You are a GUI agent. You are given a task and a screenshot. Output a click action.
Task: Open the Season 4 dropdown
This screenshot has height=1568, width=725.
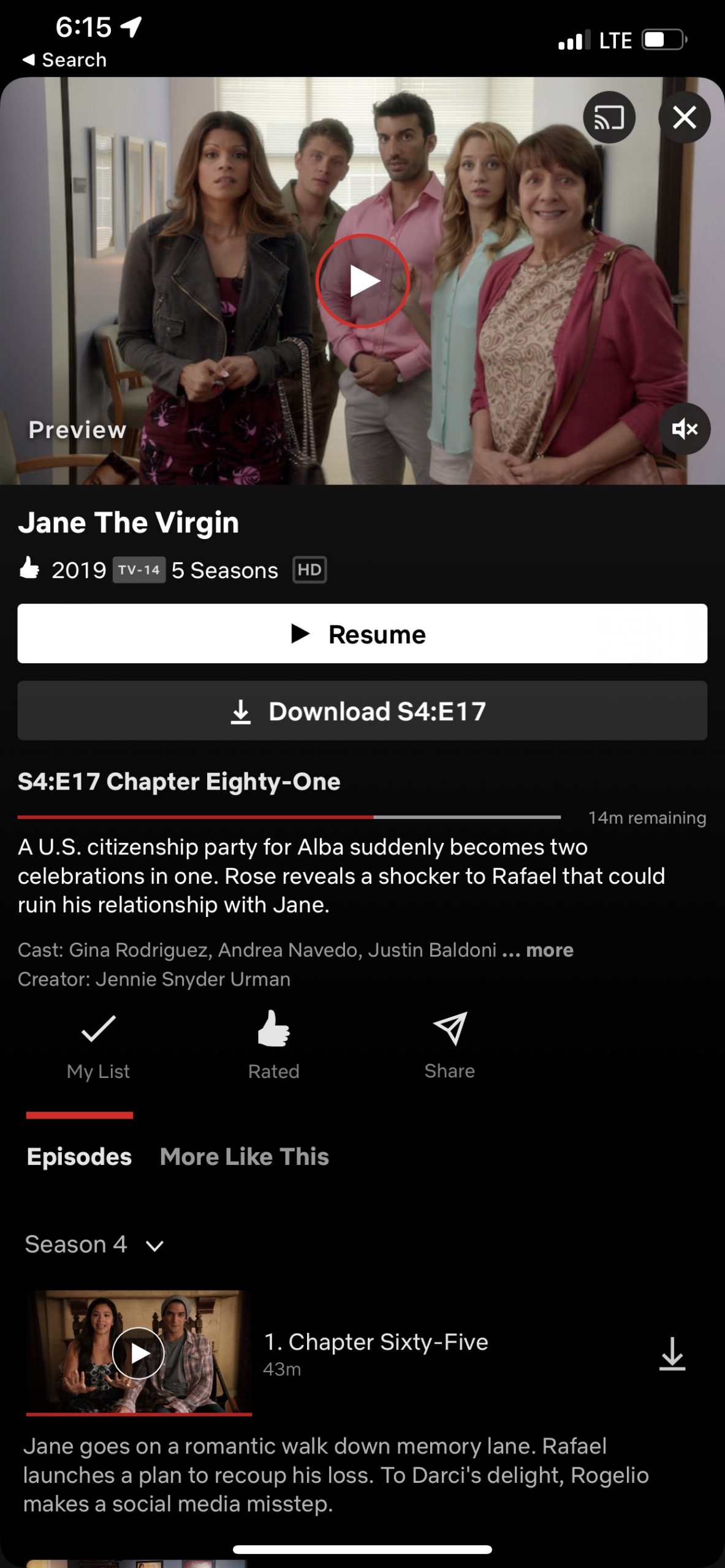click(x=94, y=1245)
